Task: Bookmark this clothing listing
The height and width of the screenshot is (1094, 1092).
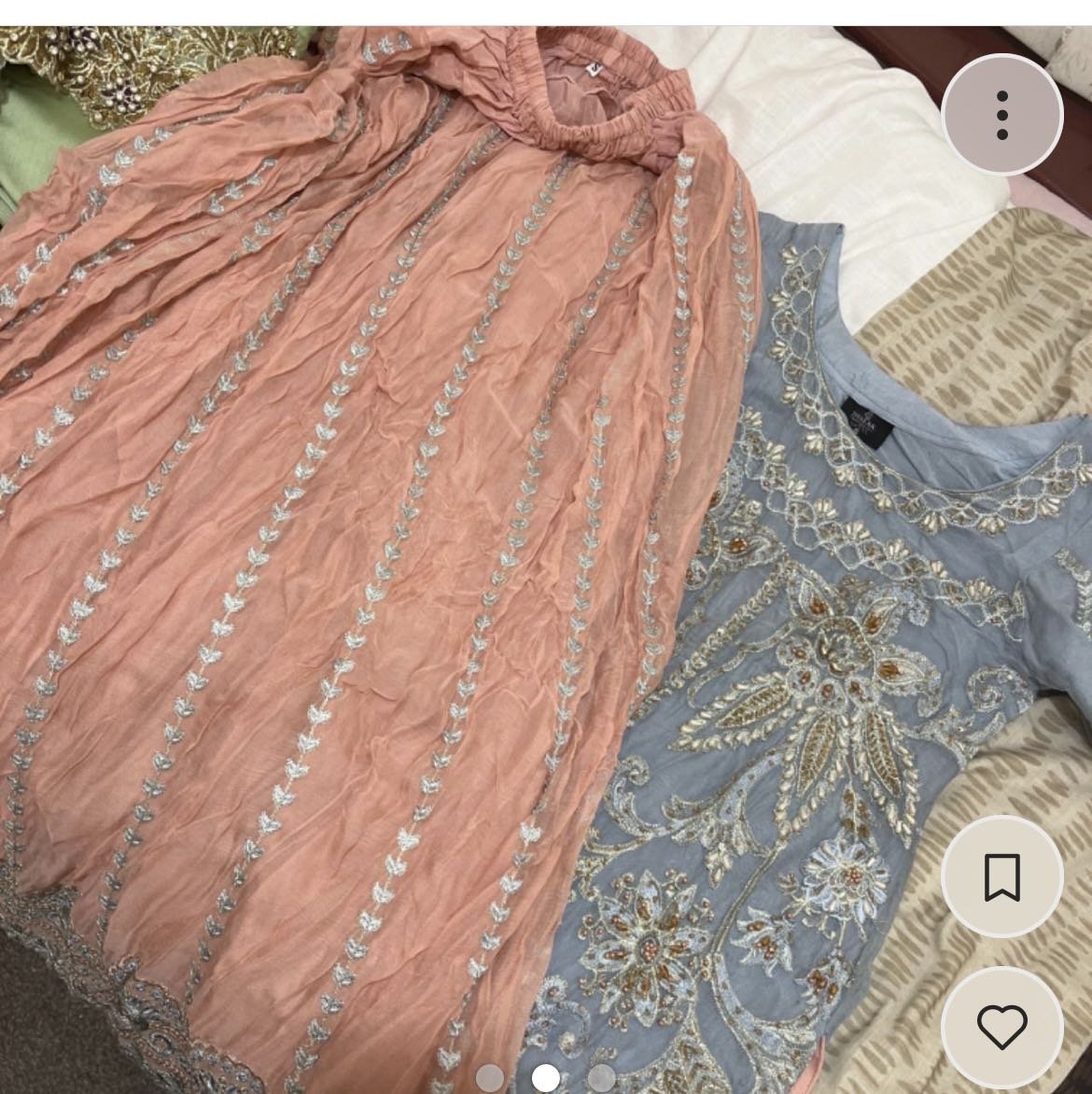Action: (x=1001, y=877)
